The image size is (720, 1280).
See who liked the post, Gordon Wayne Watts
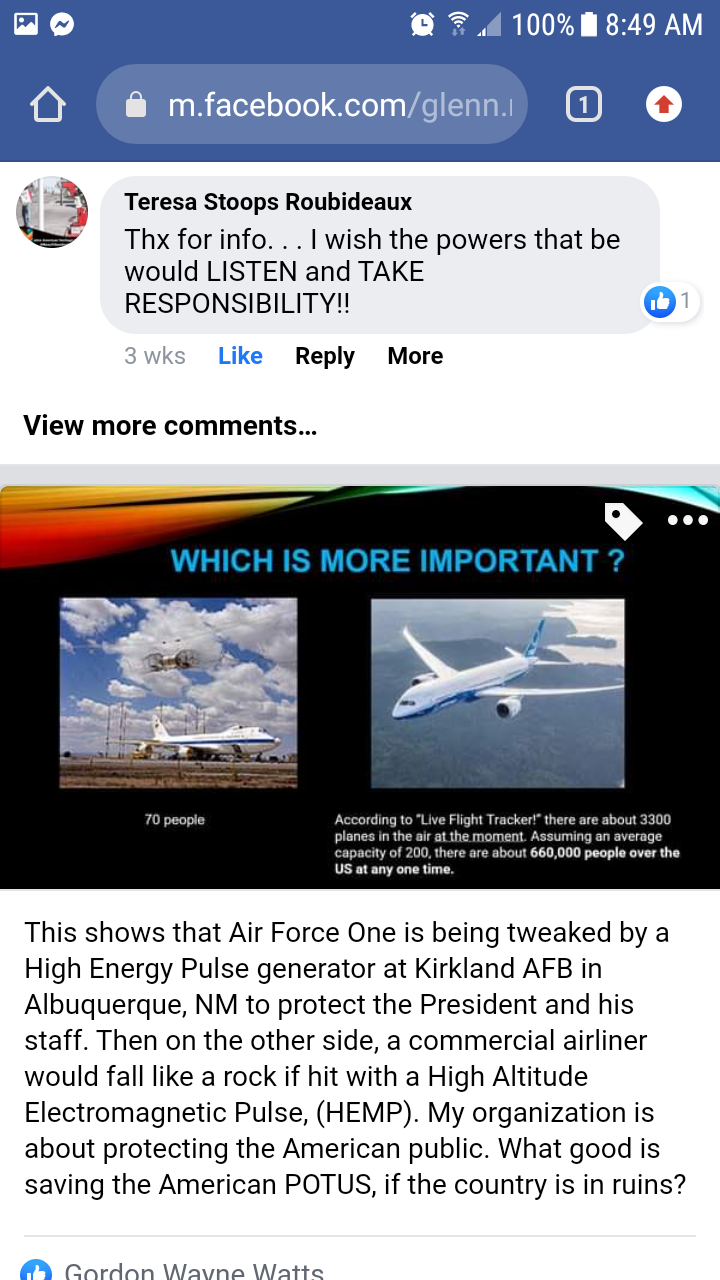pos(194,1270)
